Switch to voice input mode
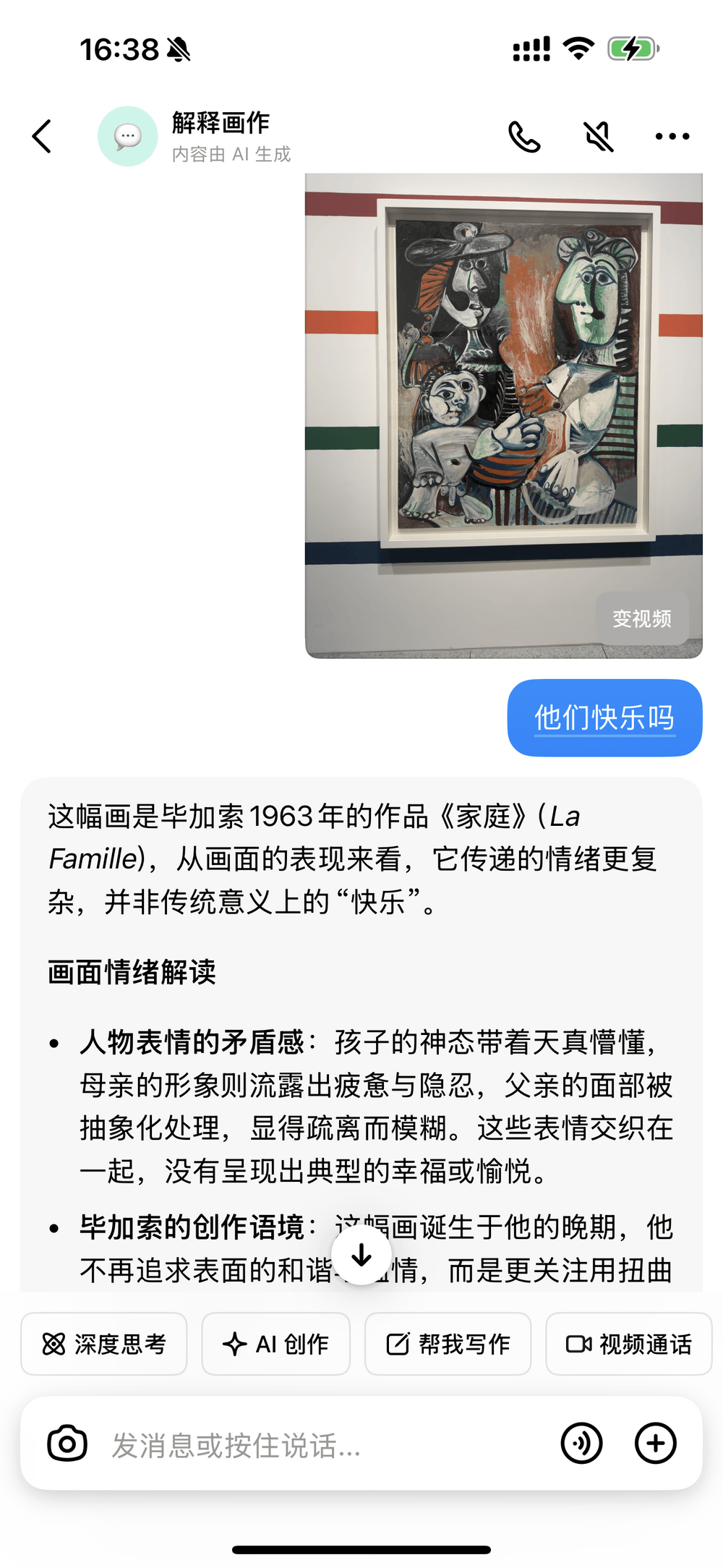Viewport: 723px width, 1568px height. point(582,1444)
